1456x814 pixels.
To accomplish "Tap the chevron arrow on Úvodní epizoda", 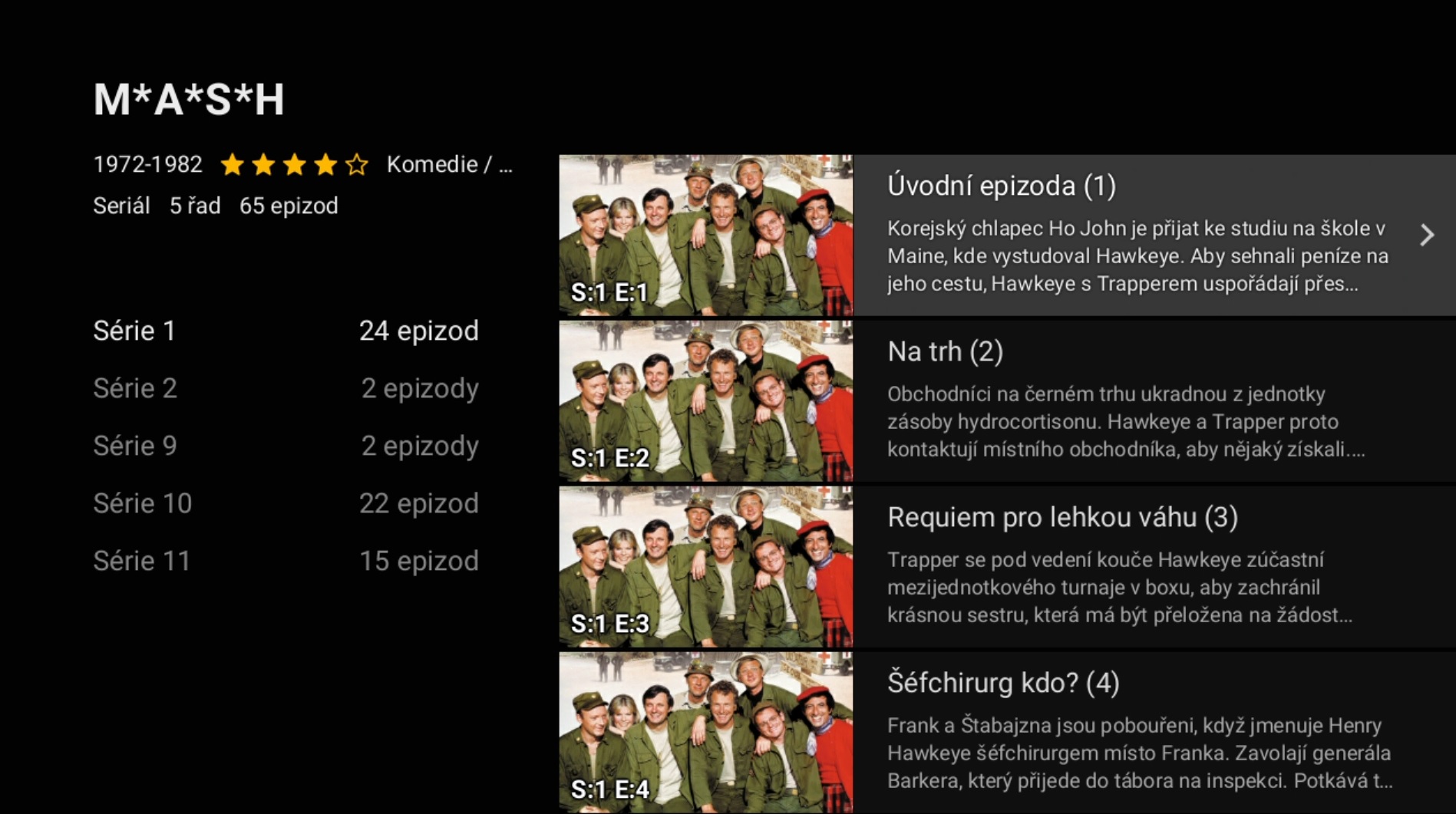I will (1427, 235).
